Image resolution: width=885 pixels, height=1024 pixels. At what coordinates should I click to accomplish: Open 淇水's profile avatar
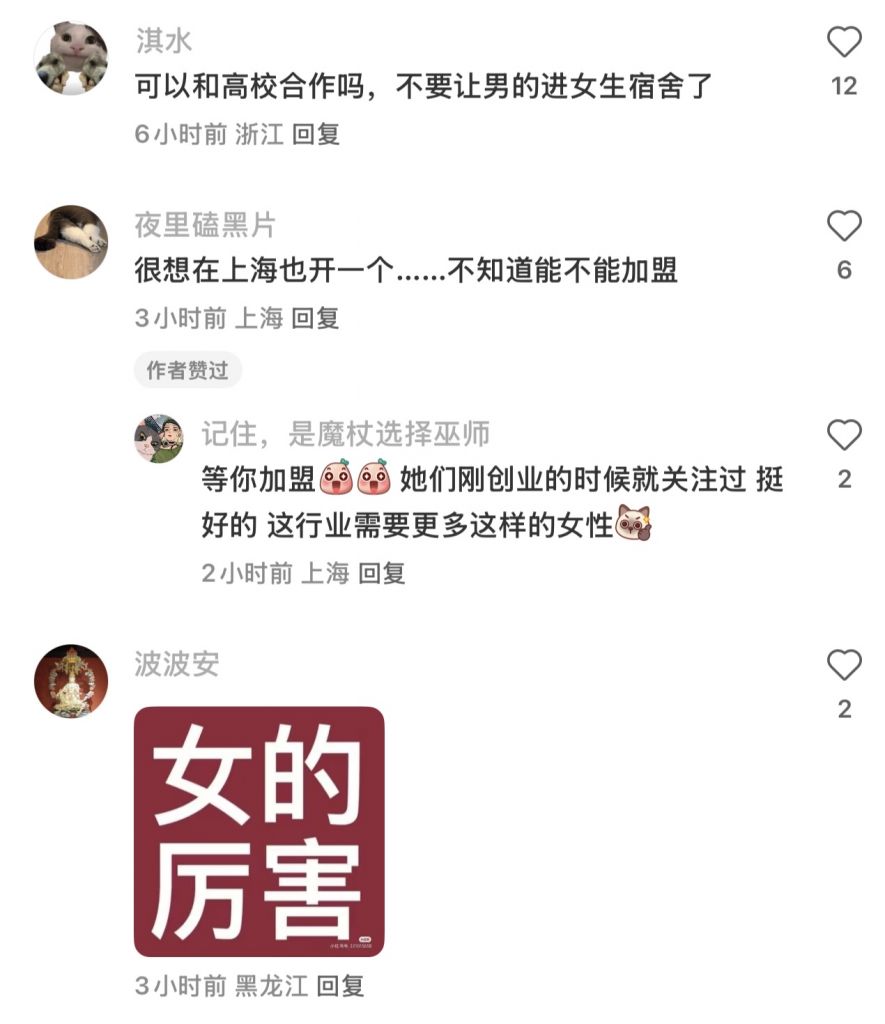coord(71,58)
